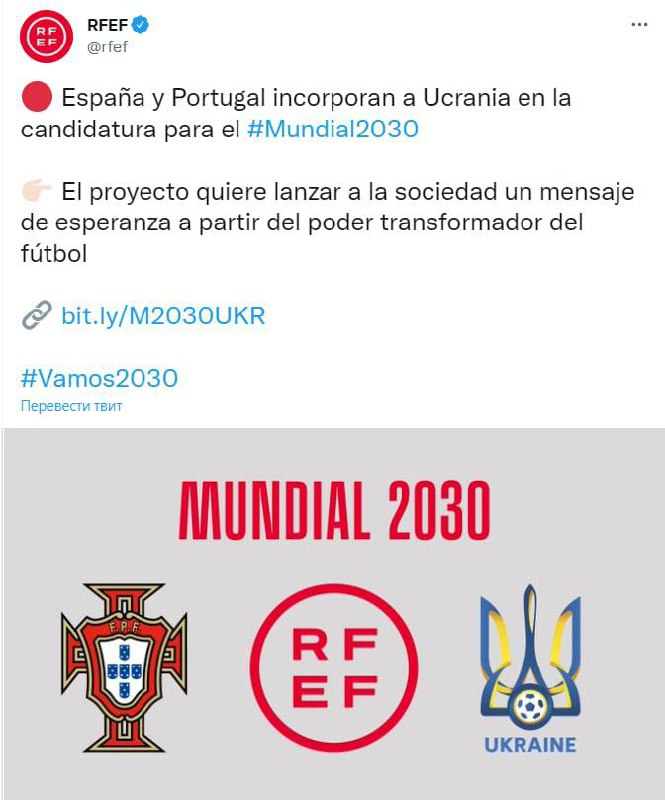Open the attached Mundial 2030 image
Screen dimensions: 665x800
pyautogui.click(x=332, y=614)
